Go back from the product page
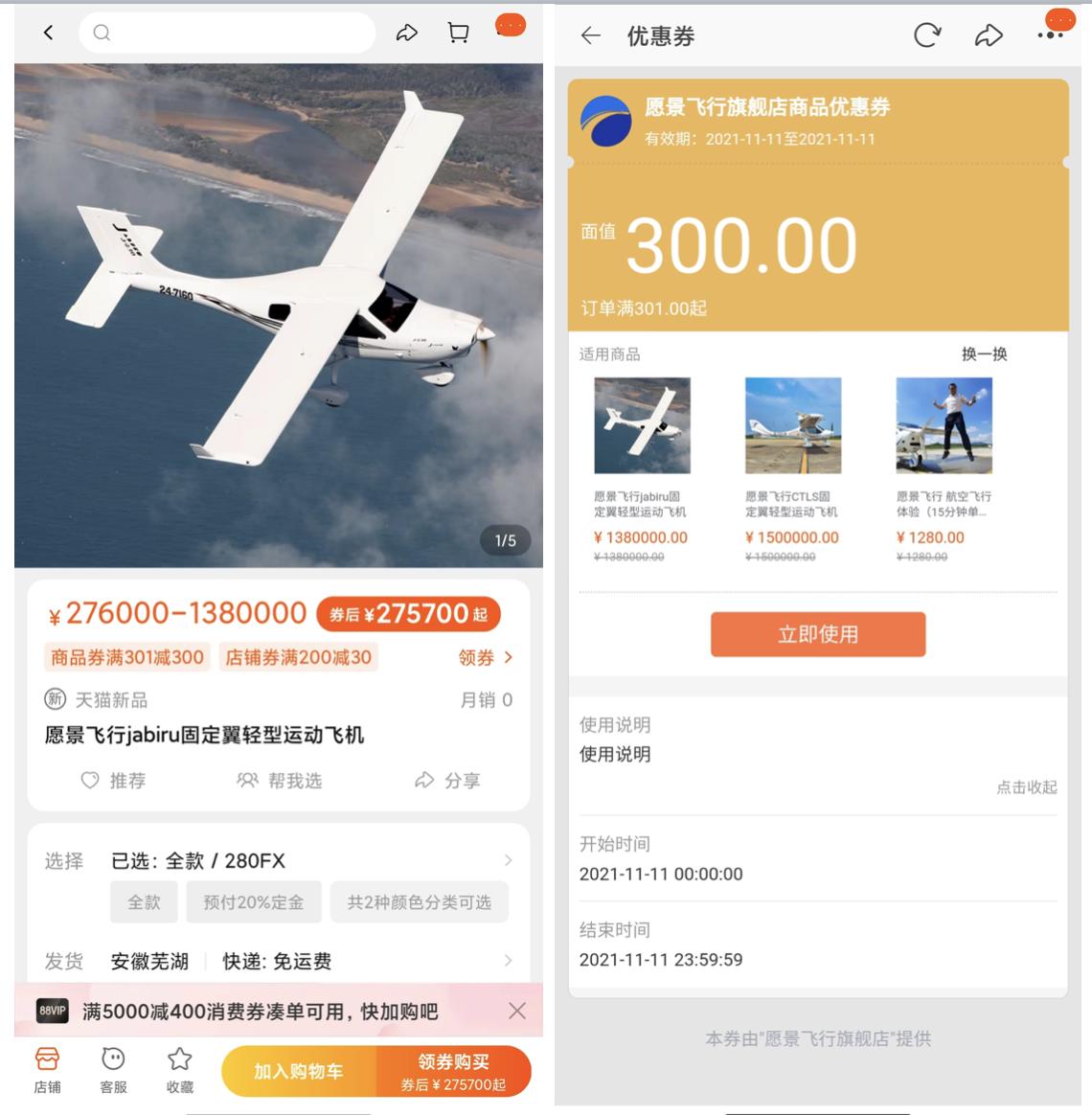Screen dimensions: 1092x1115 [x=48, y=33]
